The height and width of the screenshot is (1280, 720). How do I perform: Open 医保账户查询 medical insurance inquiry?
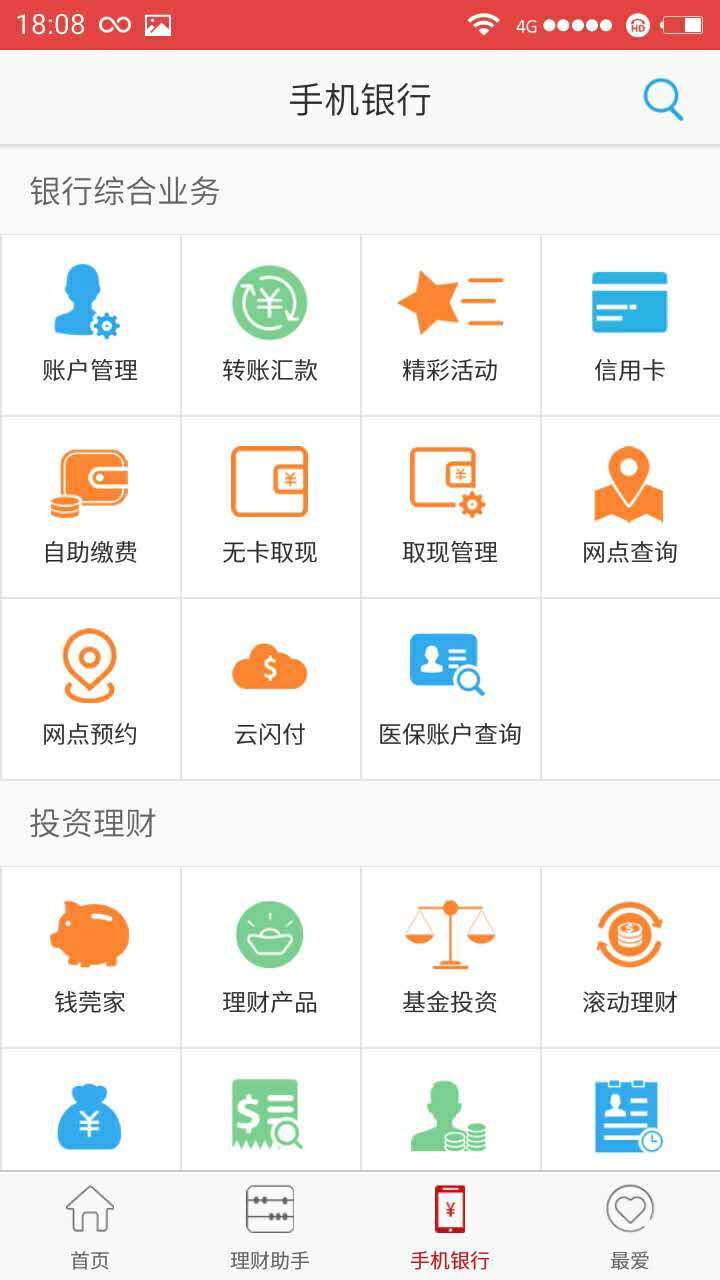(450, 689)
